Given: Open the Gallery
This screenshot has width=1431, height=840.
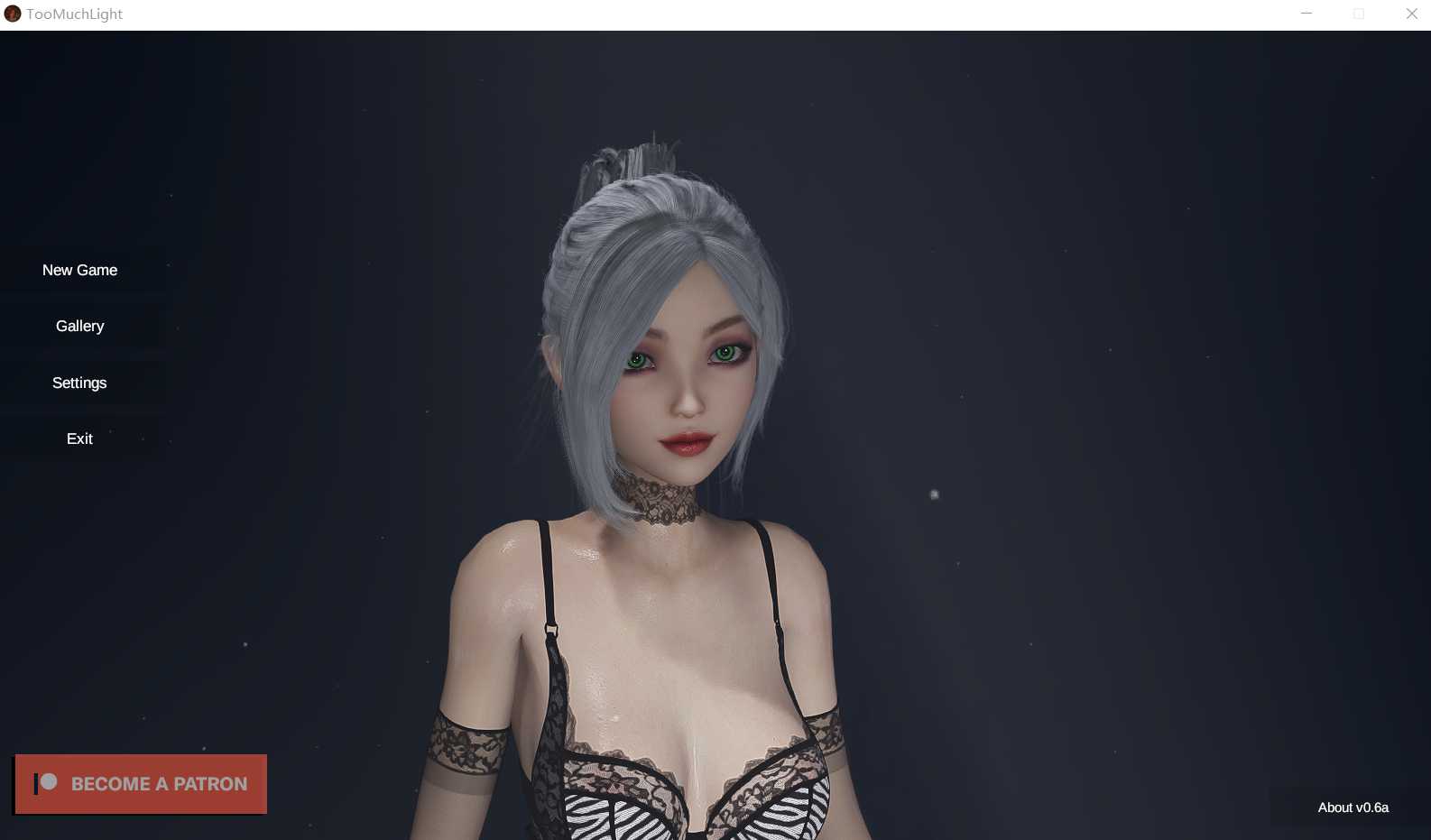Looking at the screenshot, I should (x=79, y=326).
